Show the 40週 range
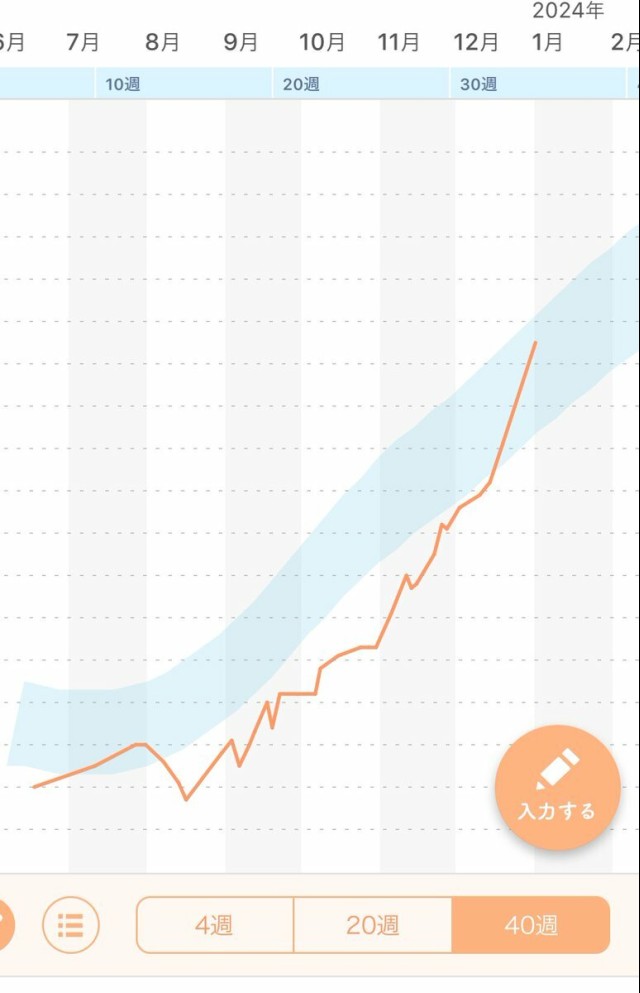640x993 pixels. point(530,925)
